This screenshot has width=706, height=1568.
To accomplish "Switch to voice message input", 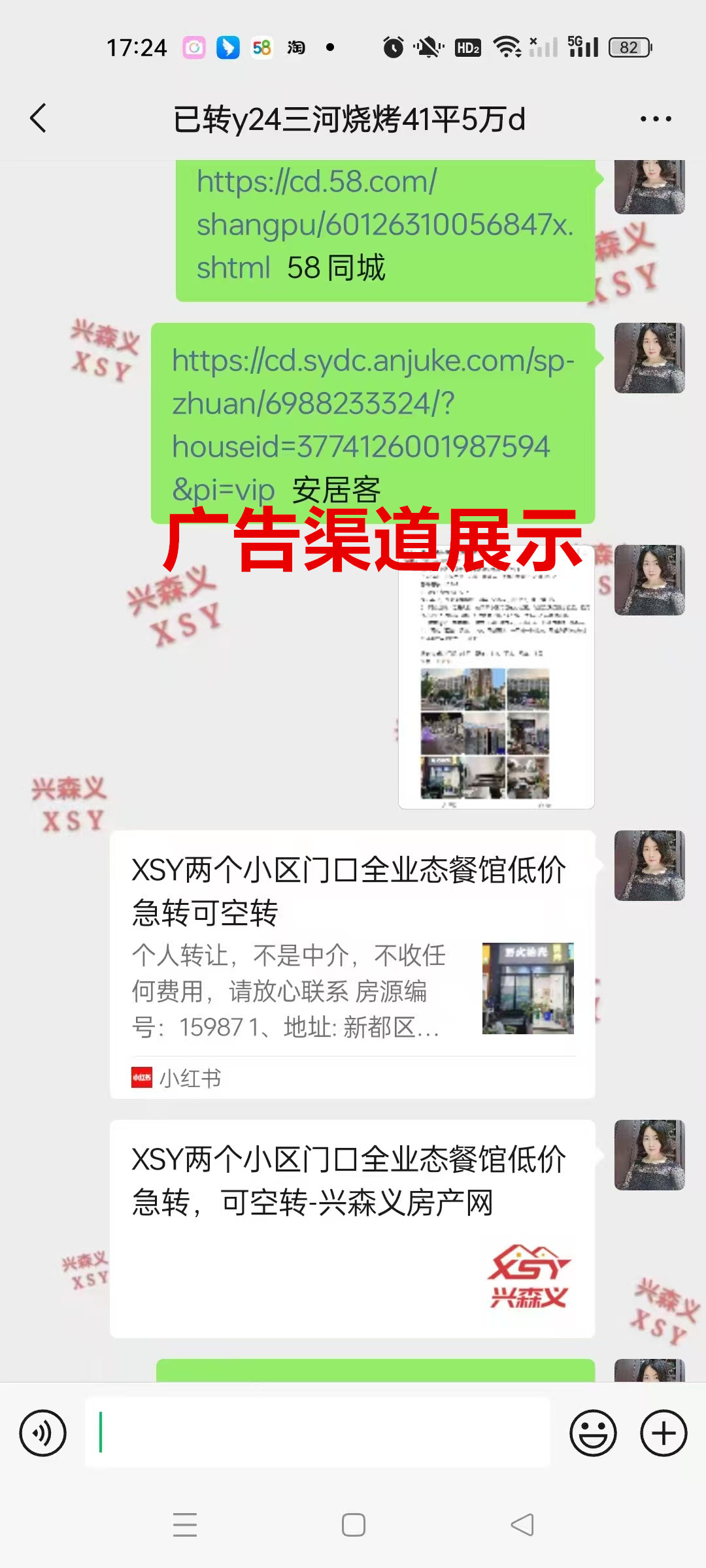I will point(43,1433).
